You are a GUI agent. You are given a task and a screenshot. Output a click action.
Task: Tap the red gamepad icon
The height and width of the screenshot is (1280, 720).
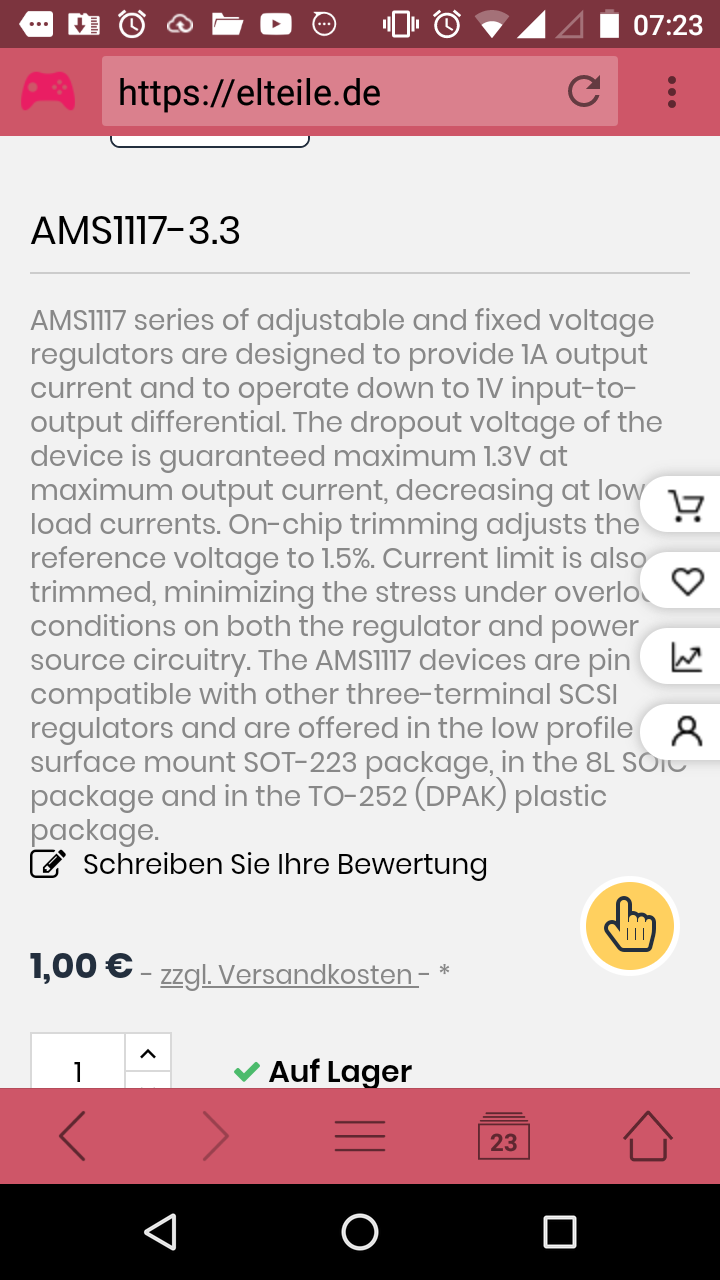tap(48, 92)
